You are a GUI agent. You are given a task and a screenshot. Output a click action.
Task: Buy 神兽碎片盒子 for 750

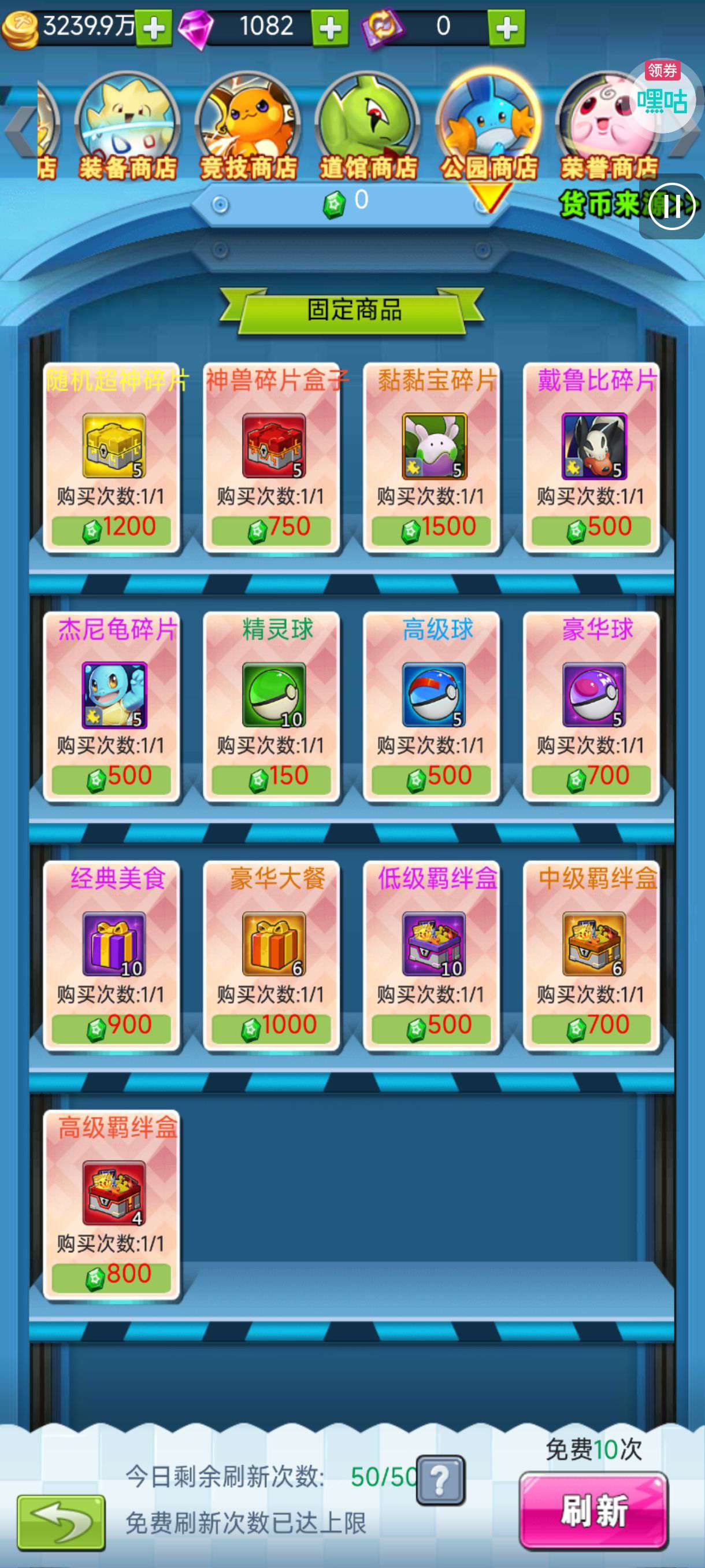tap(271, 458)
